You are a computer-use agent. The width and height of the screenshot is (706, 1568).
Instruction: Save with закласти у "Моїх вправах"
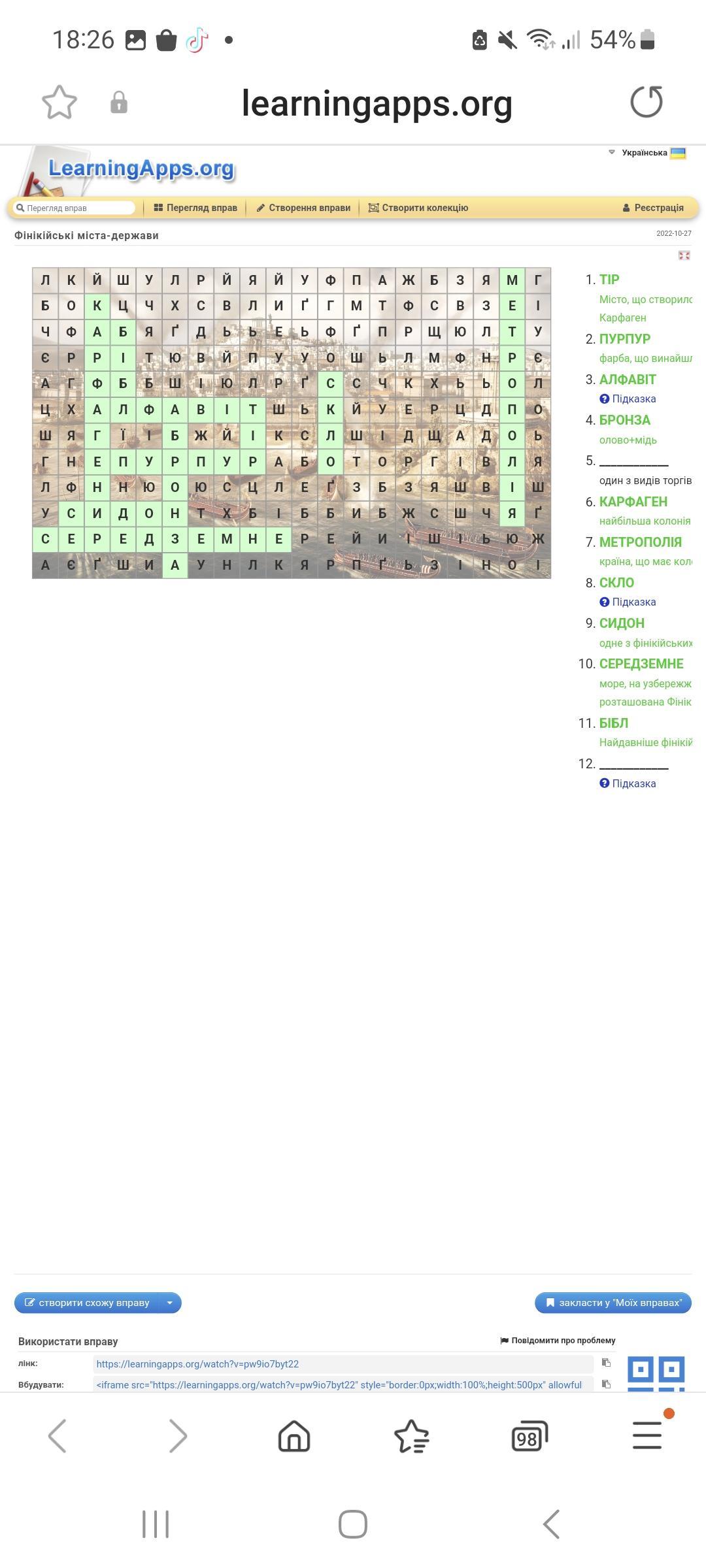pyautogui.click(x=613, y=1303)
